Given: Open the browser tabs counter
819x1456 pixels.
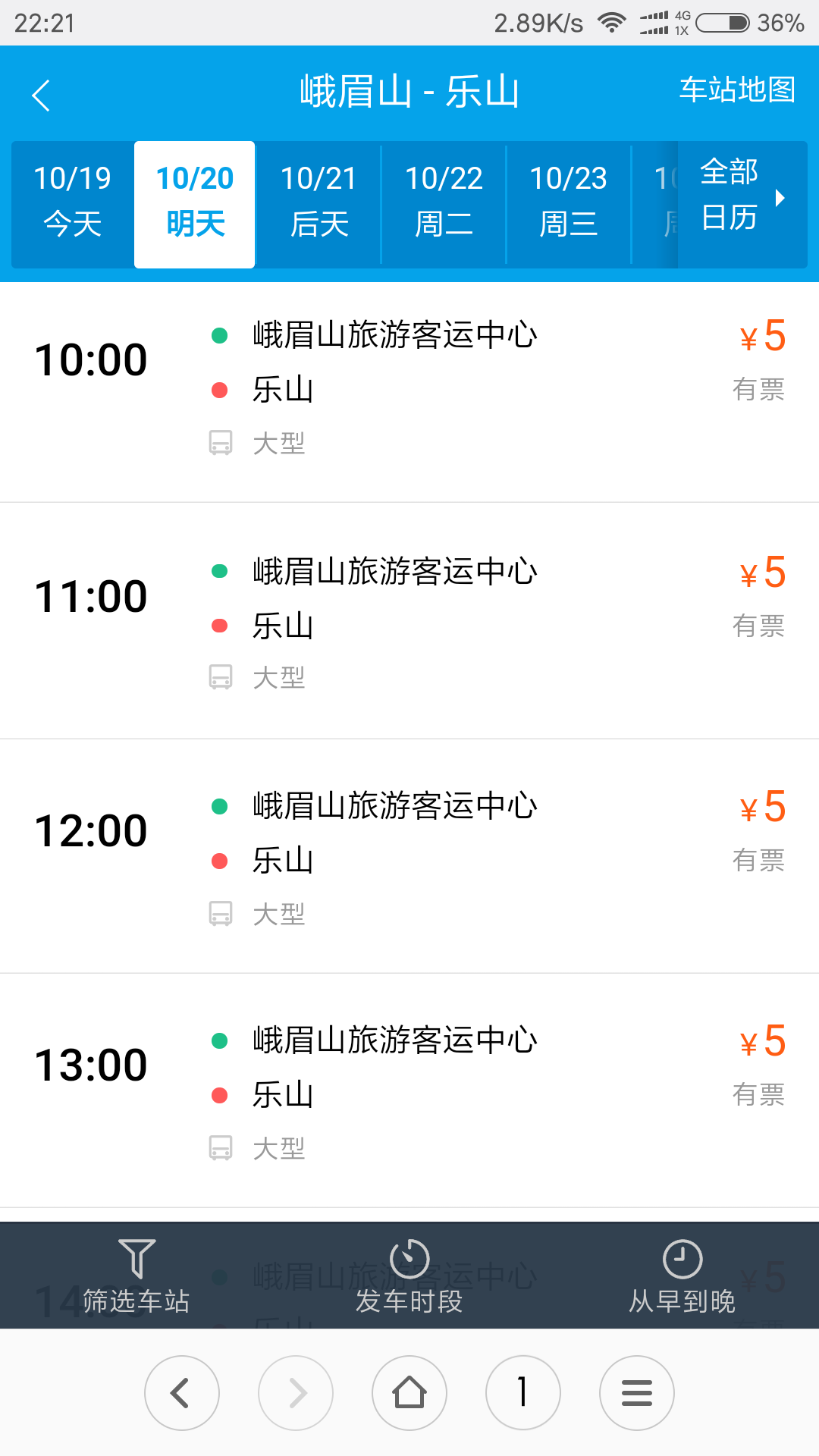Looking at the screenshot, I should (x=523, y=1393).
